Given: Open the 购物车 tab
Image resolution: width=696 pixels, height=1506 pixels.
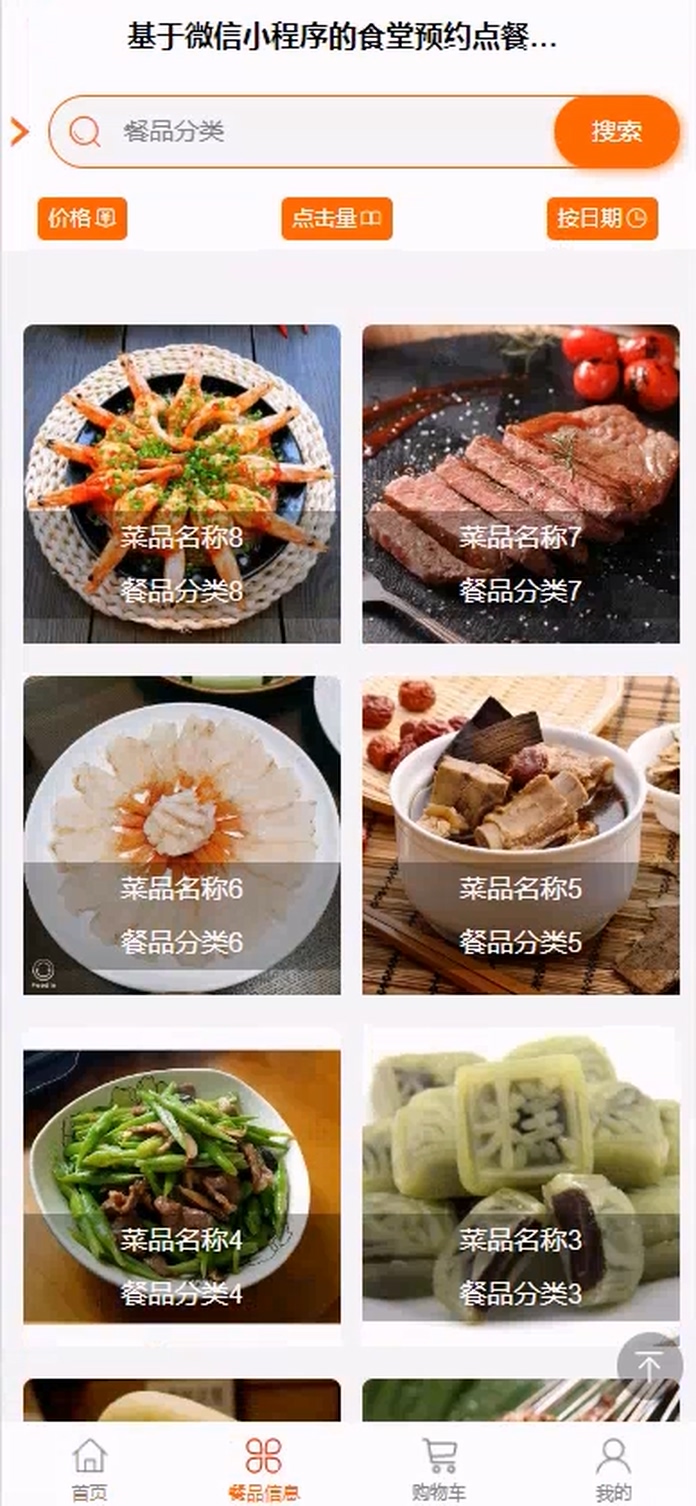Looking at the screenshot, I should coord(438,1468).
